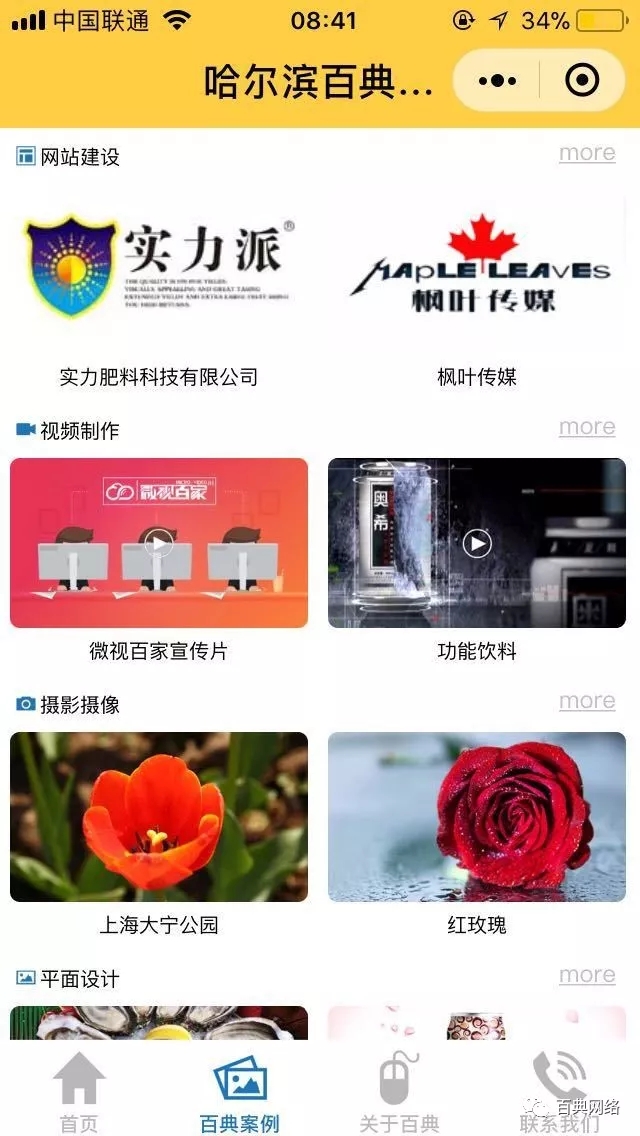This screenshot has width=640, height=1136.
Task: Open the 上海大宁公园 photo
Action: 159,817
